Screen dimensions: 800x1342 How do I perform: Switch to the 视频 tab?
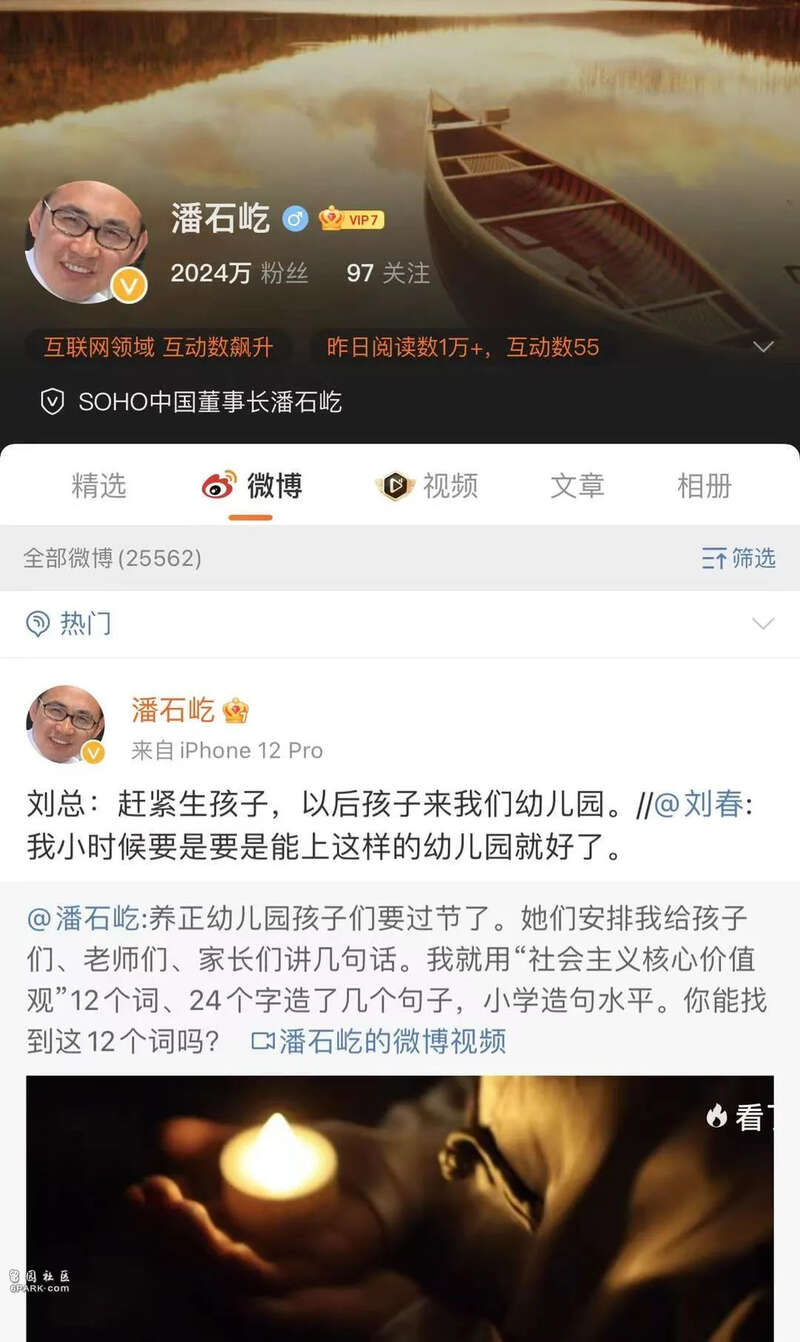(x=427, y=486)
